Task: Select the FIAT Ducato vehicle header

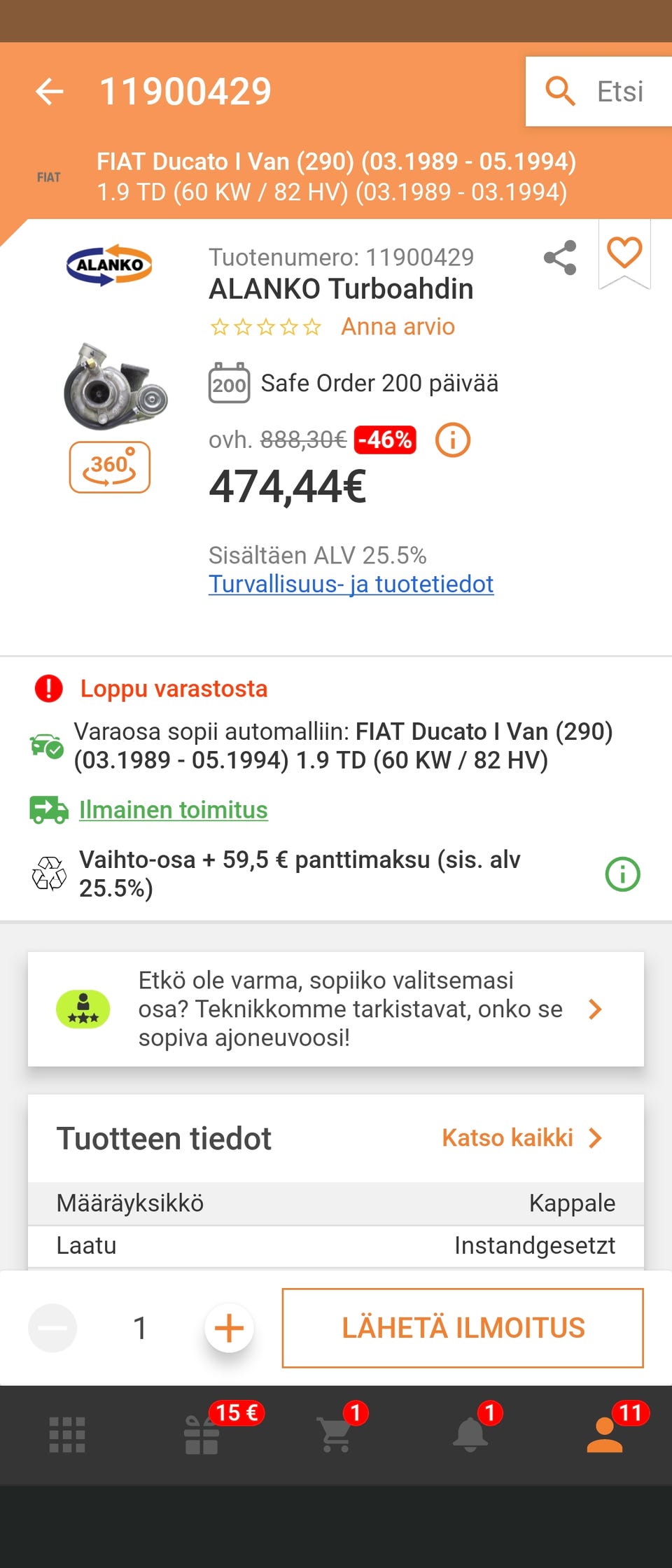Action: click(x=336, y=176)
